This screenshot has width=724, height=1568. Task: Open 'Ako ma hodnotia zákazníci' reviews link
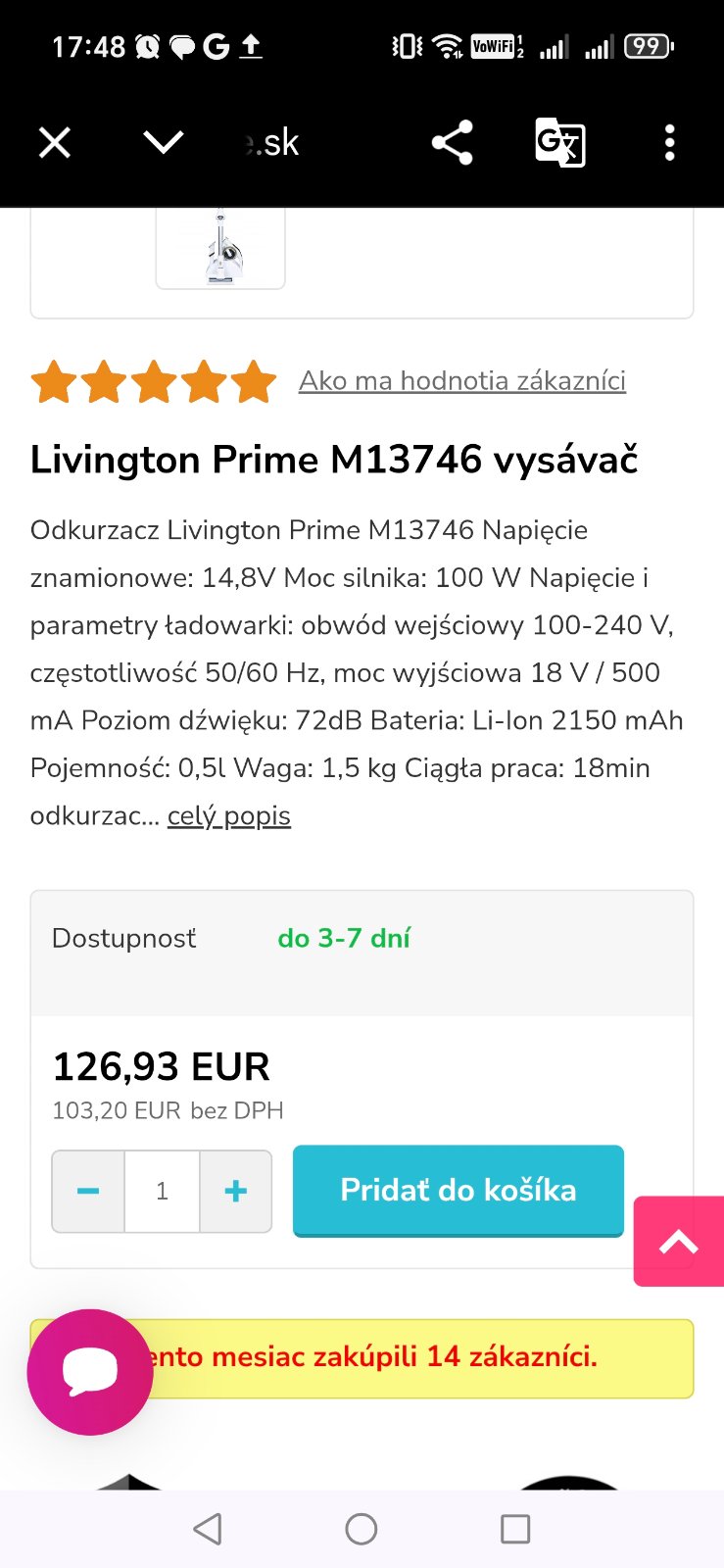pos(462,380)
